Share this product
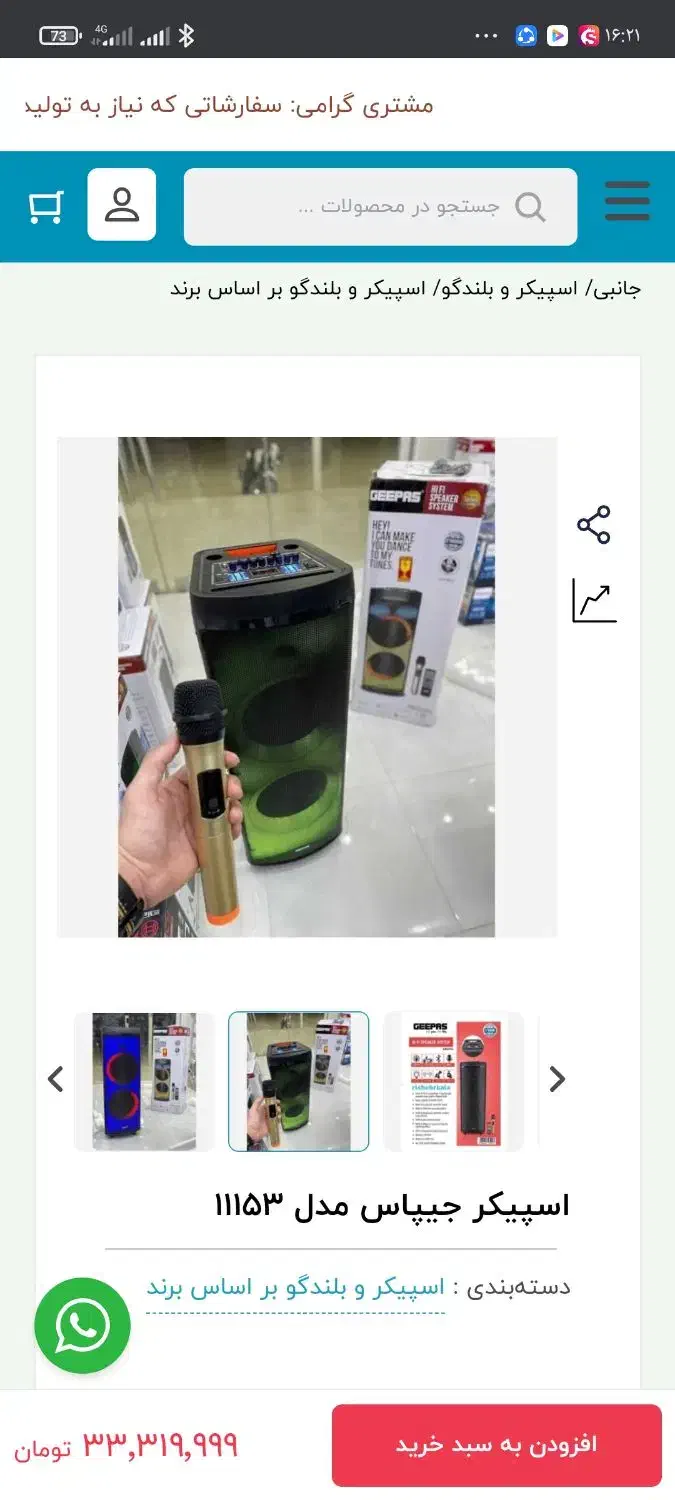675x1500 pixels. pyautogui.click(x=593, y=525)
